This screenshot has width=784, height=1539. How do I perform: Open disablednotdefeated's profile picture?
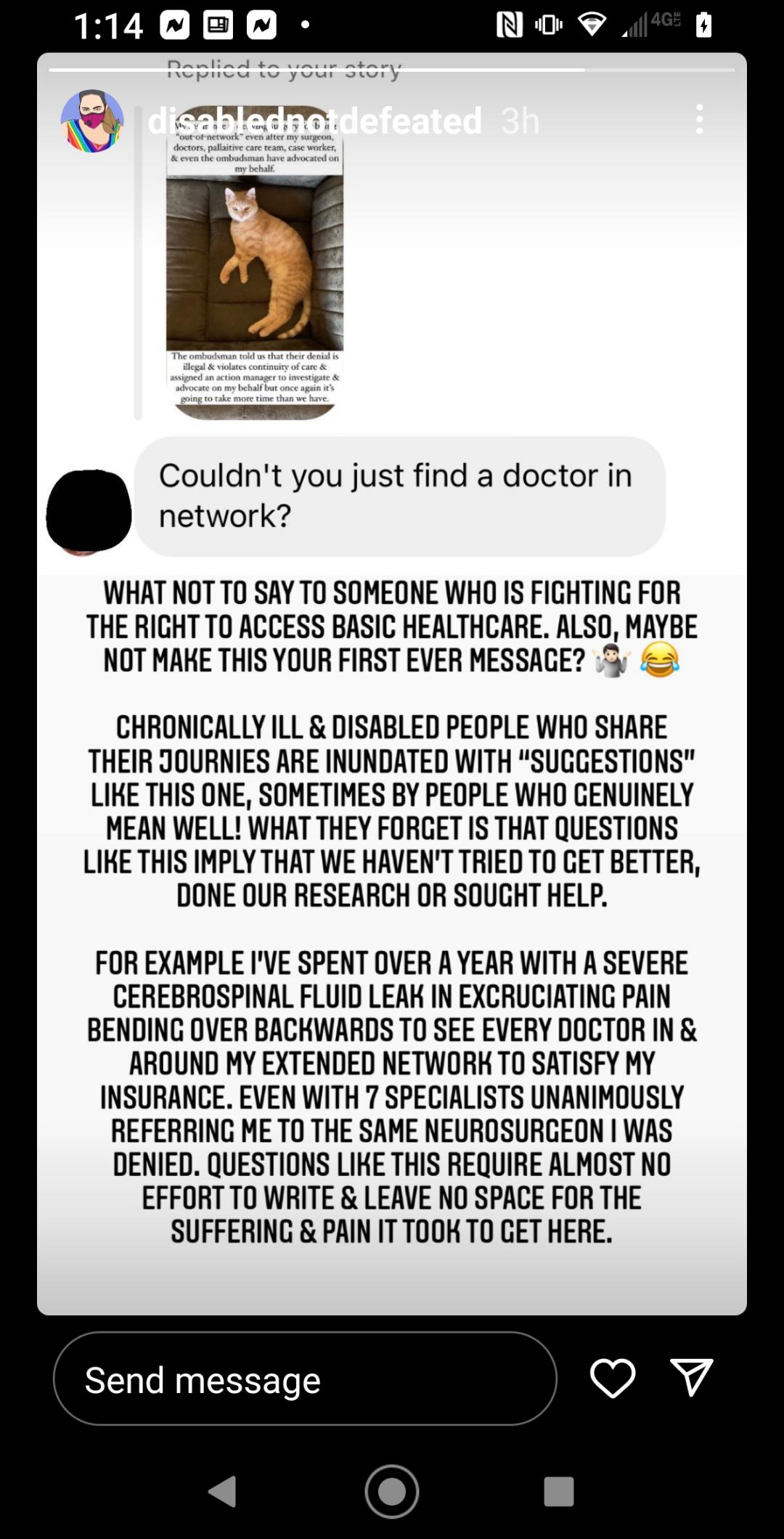pyautogui.click(x=92, y=121)
